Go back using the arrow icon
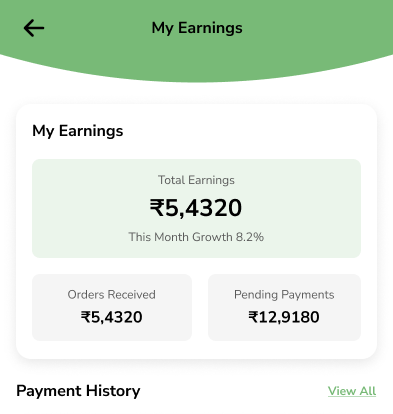 coord(34,28)
